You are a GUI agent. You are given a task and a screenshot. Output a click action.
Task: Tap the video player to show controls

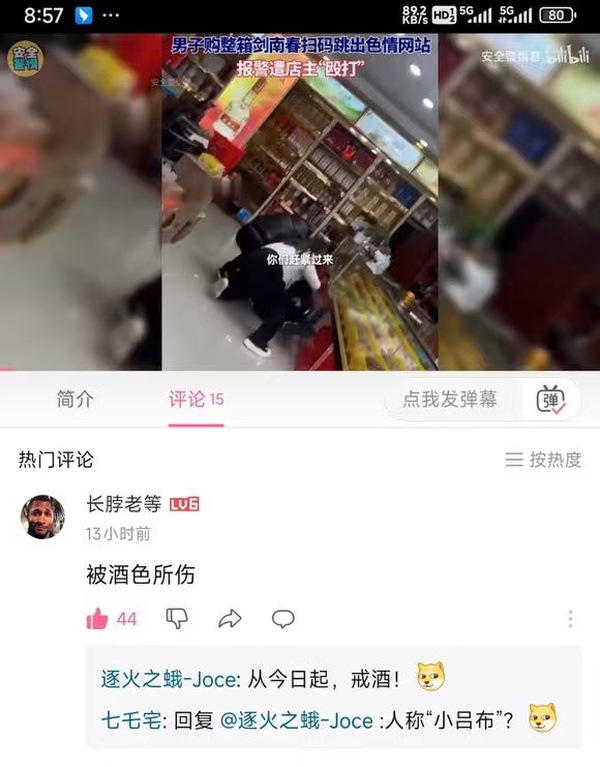tap(300, 200)
